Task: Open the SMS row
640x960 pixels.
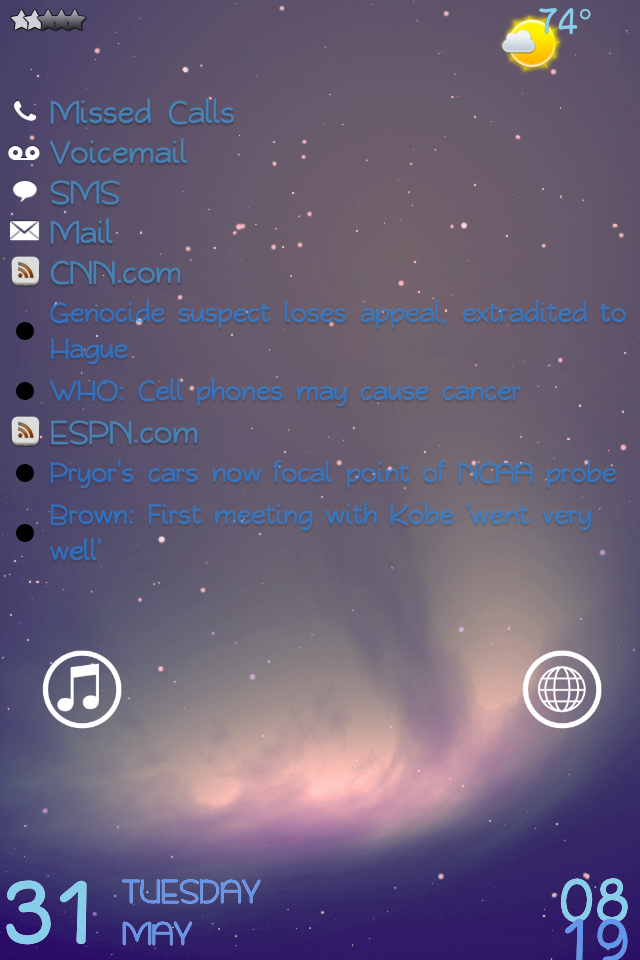Action: (x=85, y=192)
